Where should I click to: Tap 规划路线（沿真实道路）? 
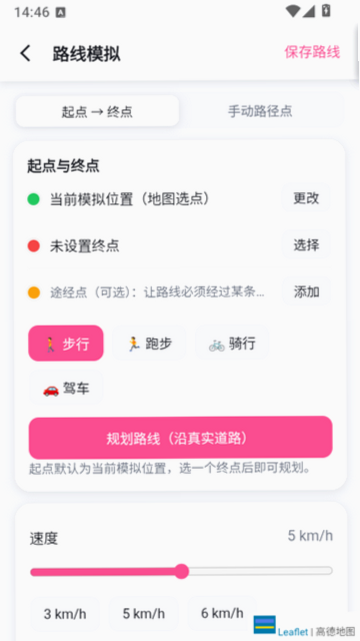180,438
